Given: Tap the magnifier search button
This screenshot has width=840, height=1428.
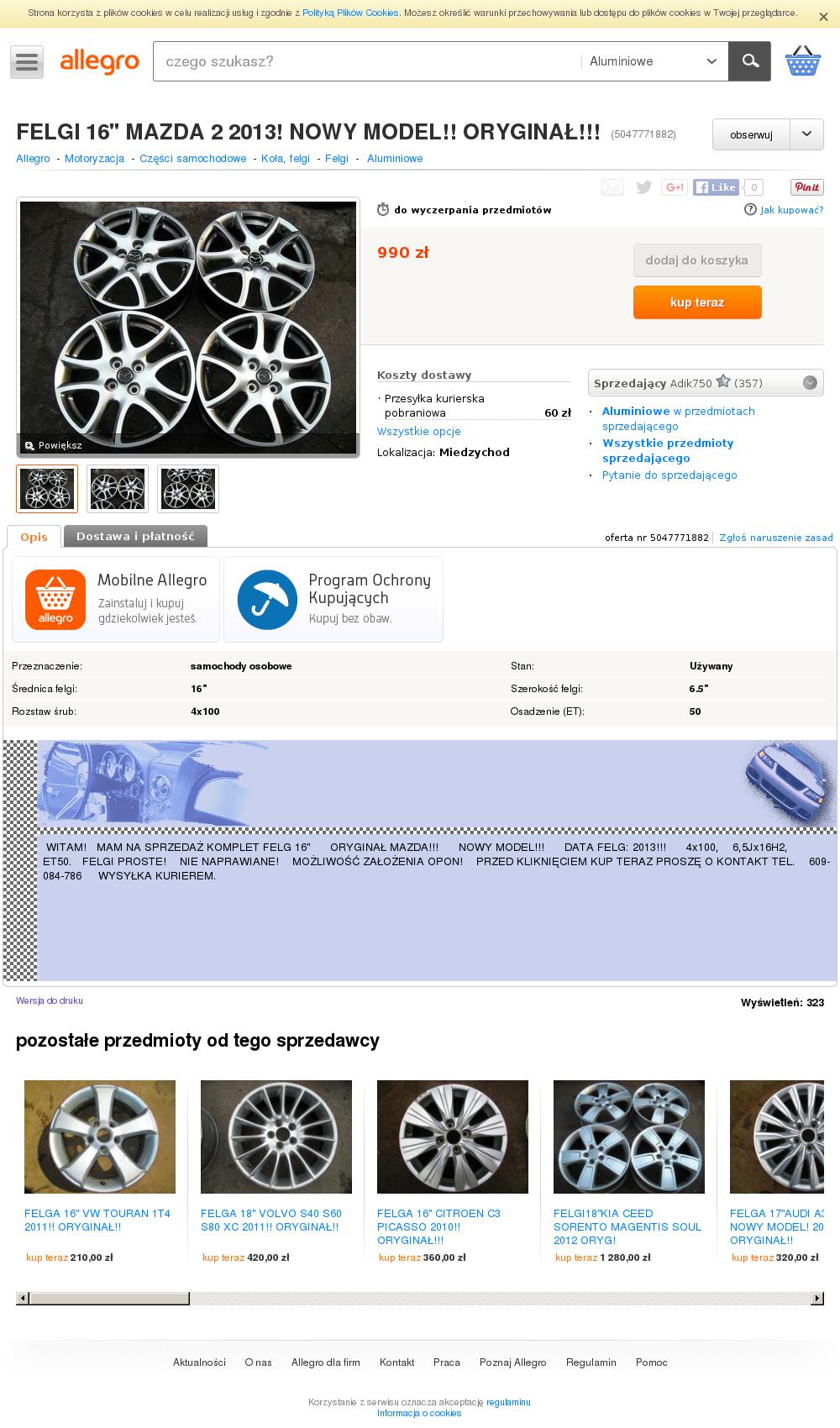Looking at the screenshot, I should [x=749, y=61].
